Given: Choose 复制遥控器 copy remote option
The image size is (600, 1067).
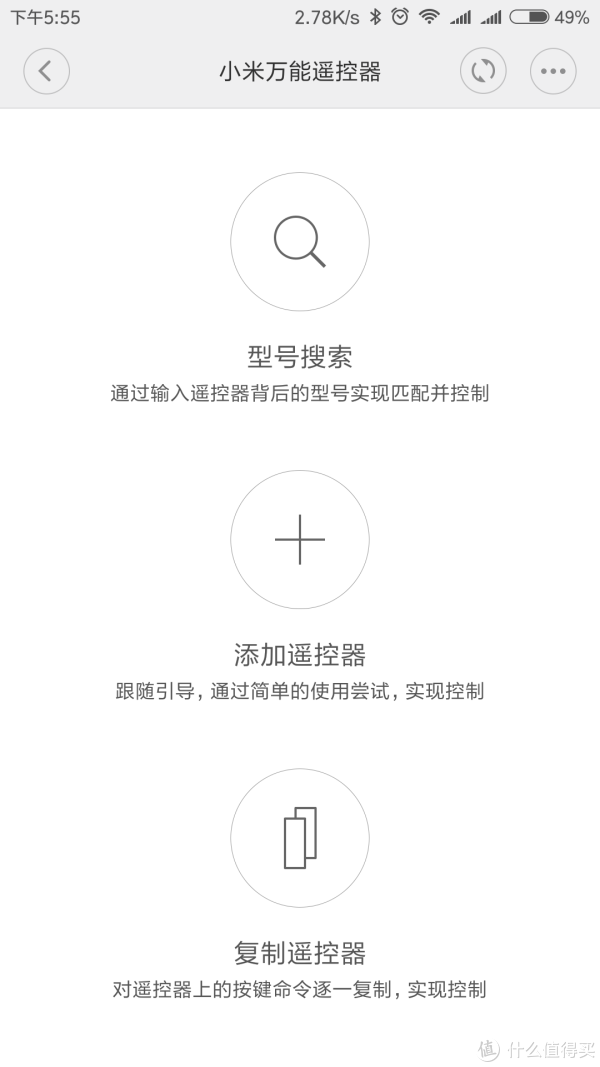Looking at the screenshot, I should click(x=300, y=837).
